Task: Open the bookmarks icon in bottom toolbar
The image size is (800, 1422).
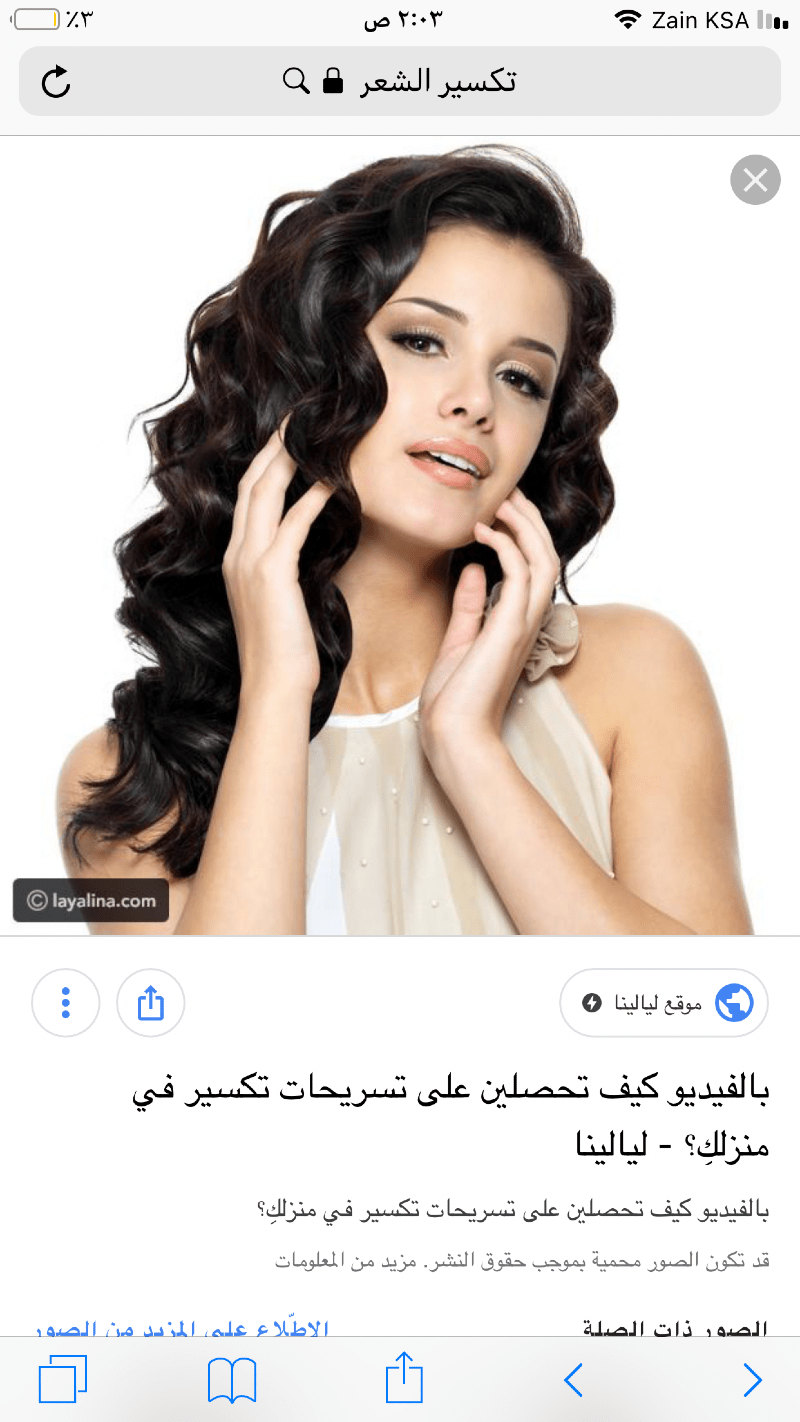Action: pos(231,1378)
